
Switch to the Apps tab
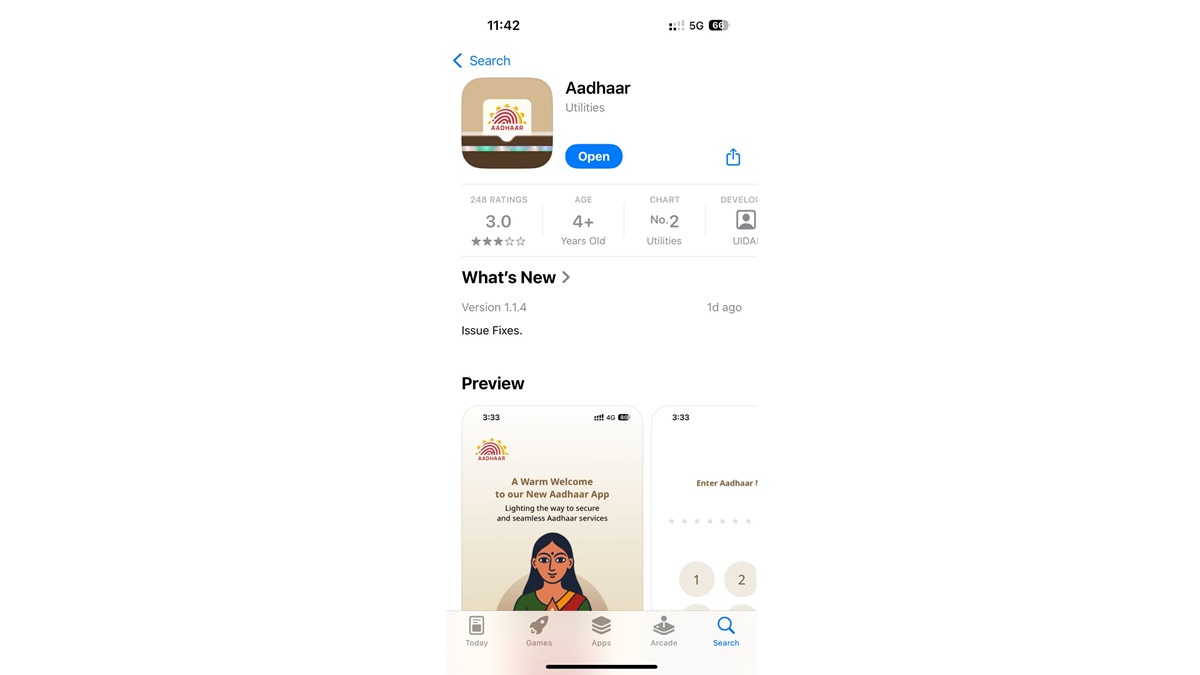click(x=601, y=631)
